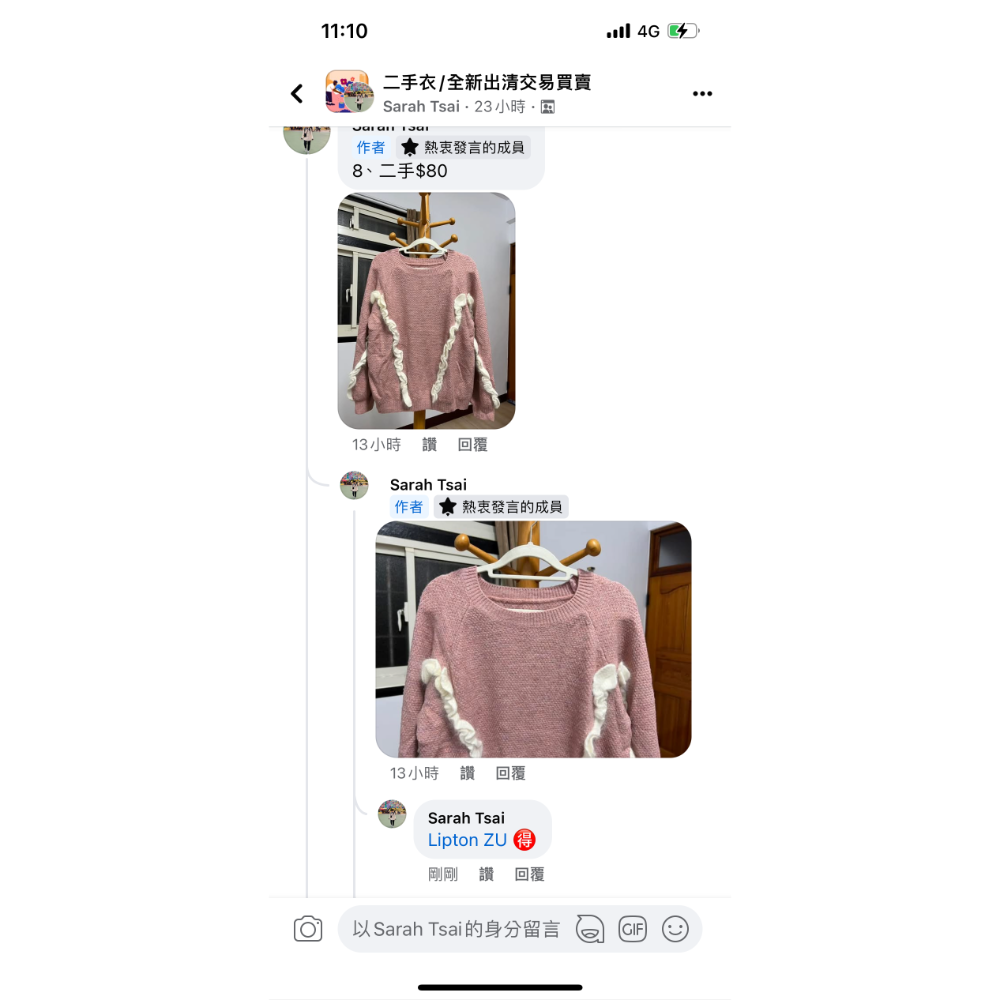The image size is (1000, 1000).
Task: Reply to the comment "8、二手$80"
Action: 472,445
